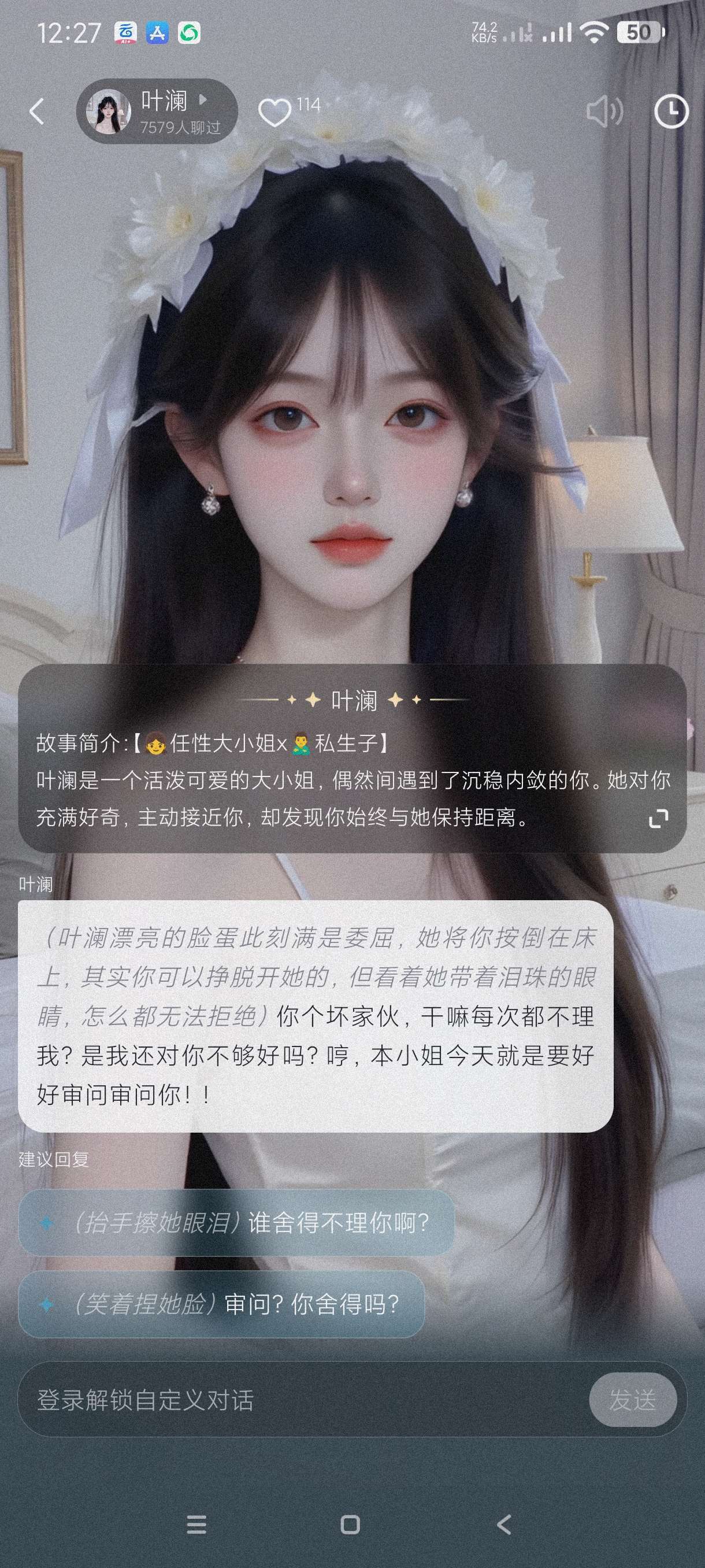Open the system recent apps
This screenshot has height=1568, width=705.
click(196, 1524)
